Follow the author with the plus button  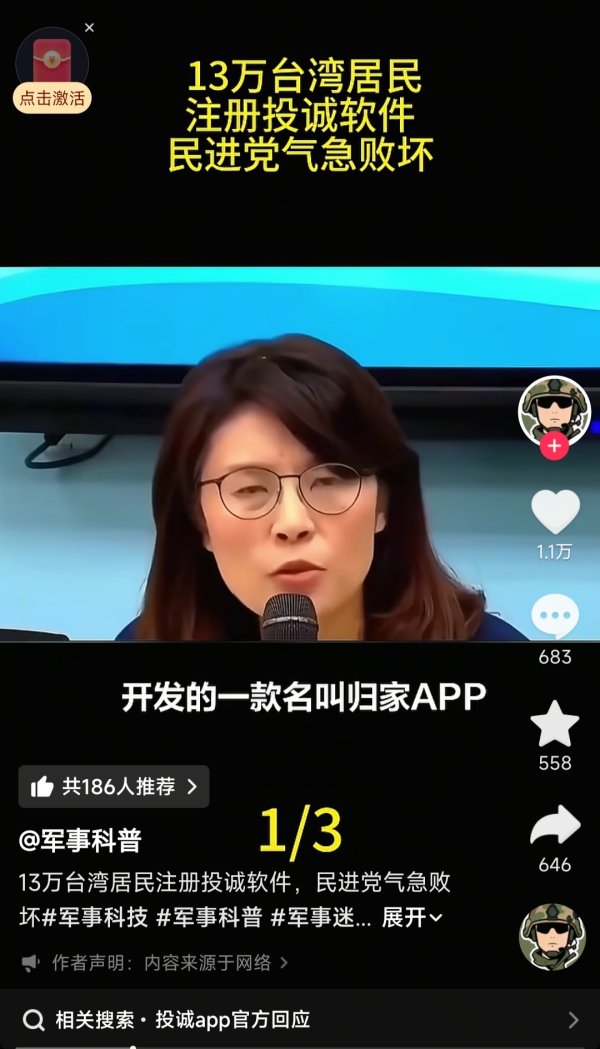click(554, 446)
